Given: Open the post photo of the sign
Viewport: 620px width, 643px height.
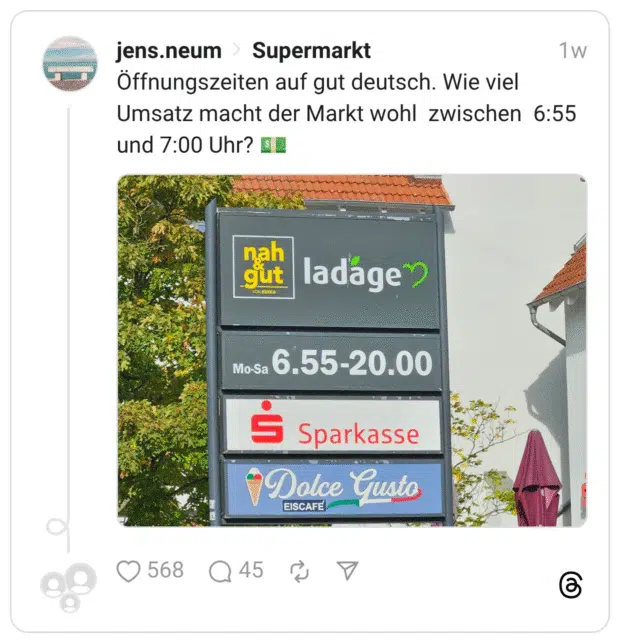Looking at the screenshot, I should click(x=352, y=350).
